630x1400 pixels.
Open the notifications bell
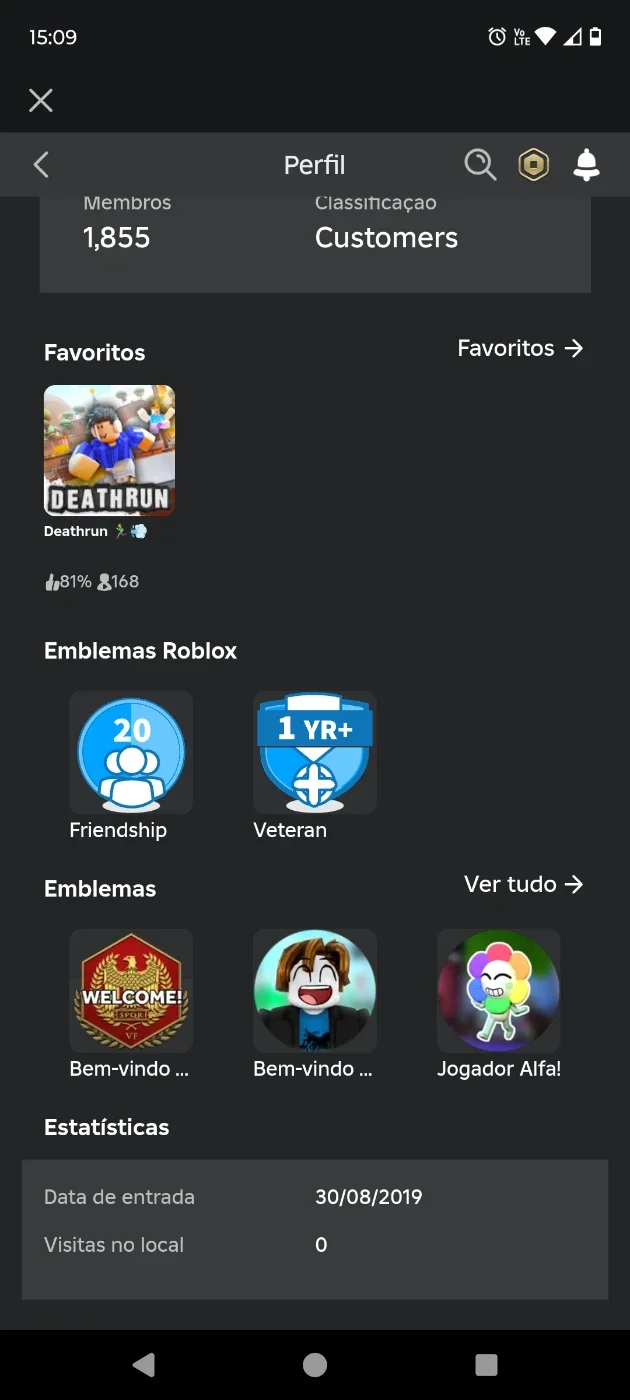click(x=587, y=165)
